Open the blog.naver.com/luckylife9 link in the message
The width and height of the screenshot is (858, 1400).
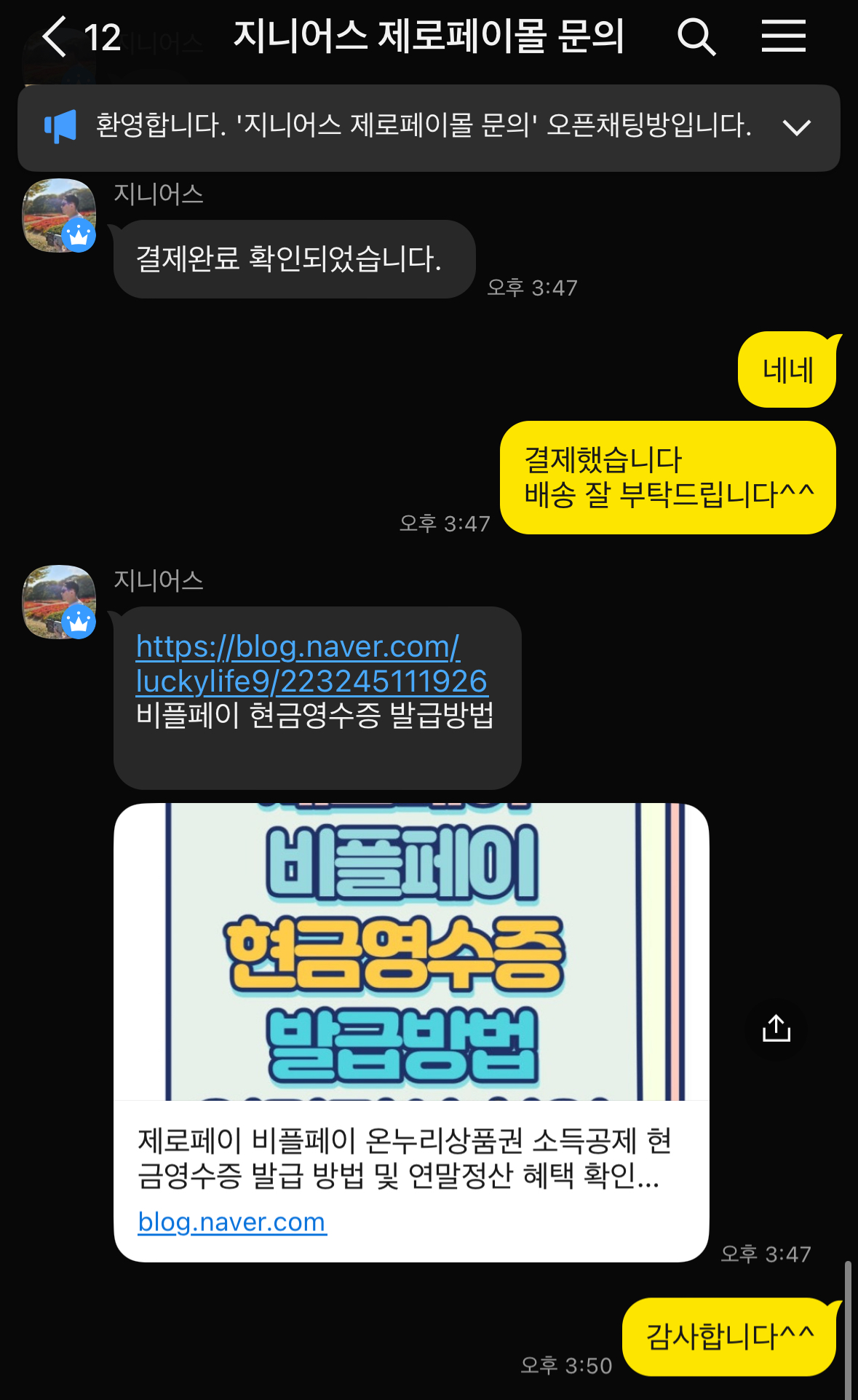tap(311, 663)
